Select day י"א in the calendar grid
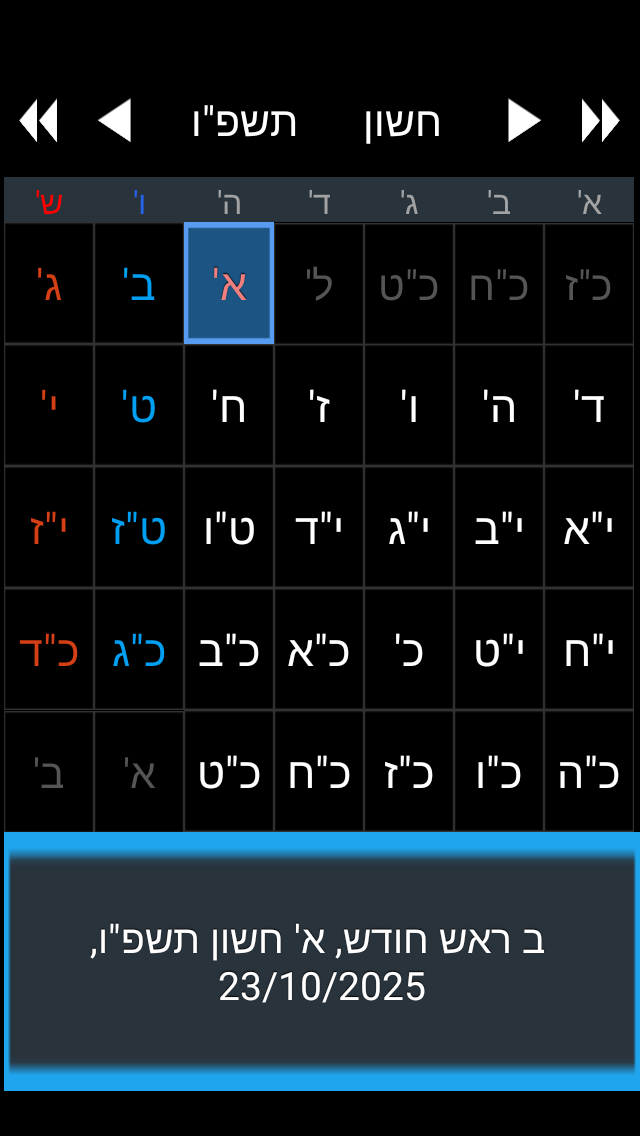Viewport: 640px width, 1136px height. [x=589, y=528]
